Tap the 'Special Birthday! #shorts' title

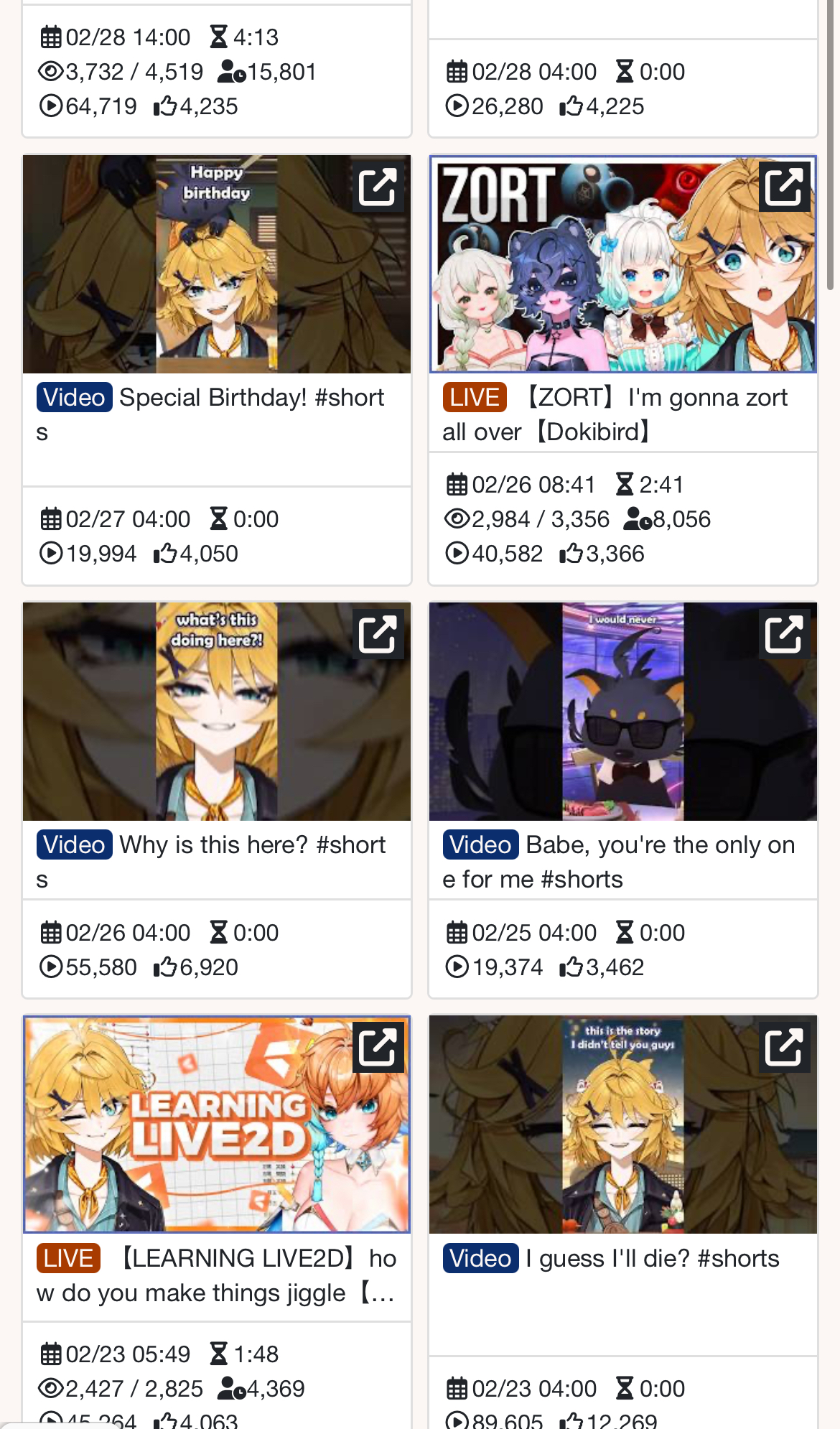(x=251, y=398)
